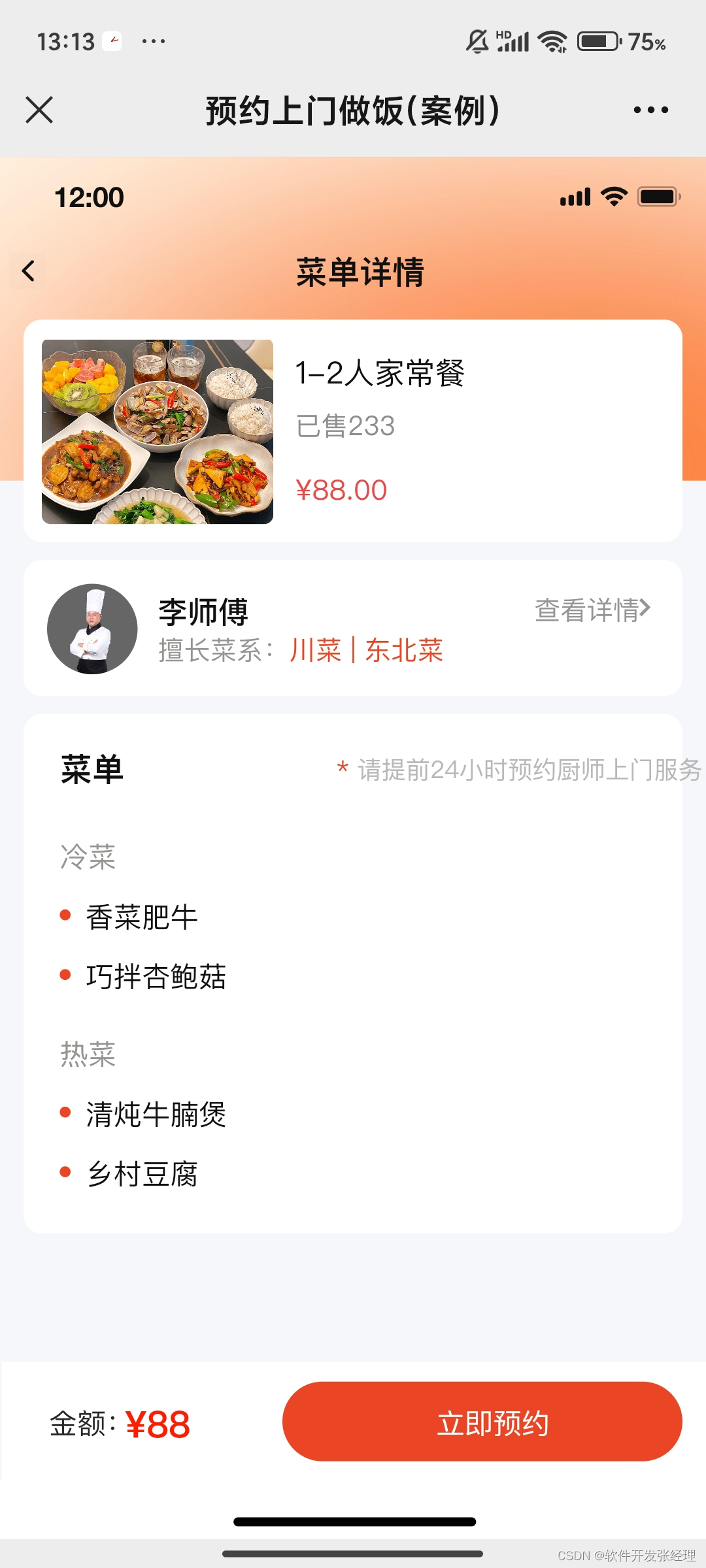706x1568 pixels.
Task: View details via 查看详情 link
Action: 592,610
